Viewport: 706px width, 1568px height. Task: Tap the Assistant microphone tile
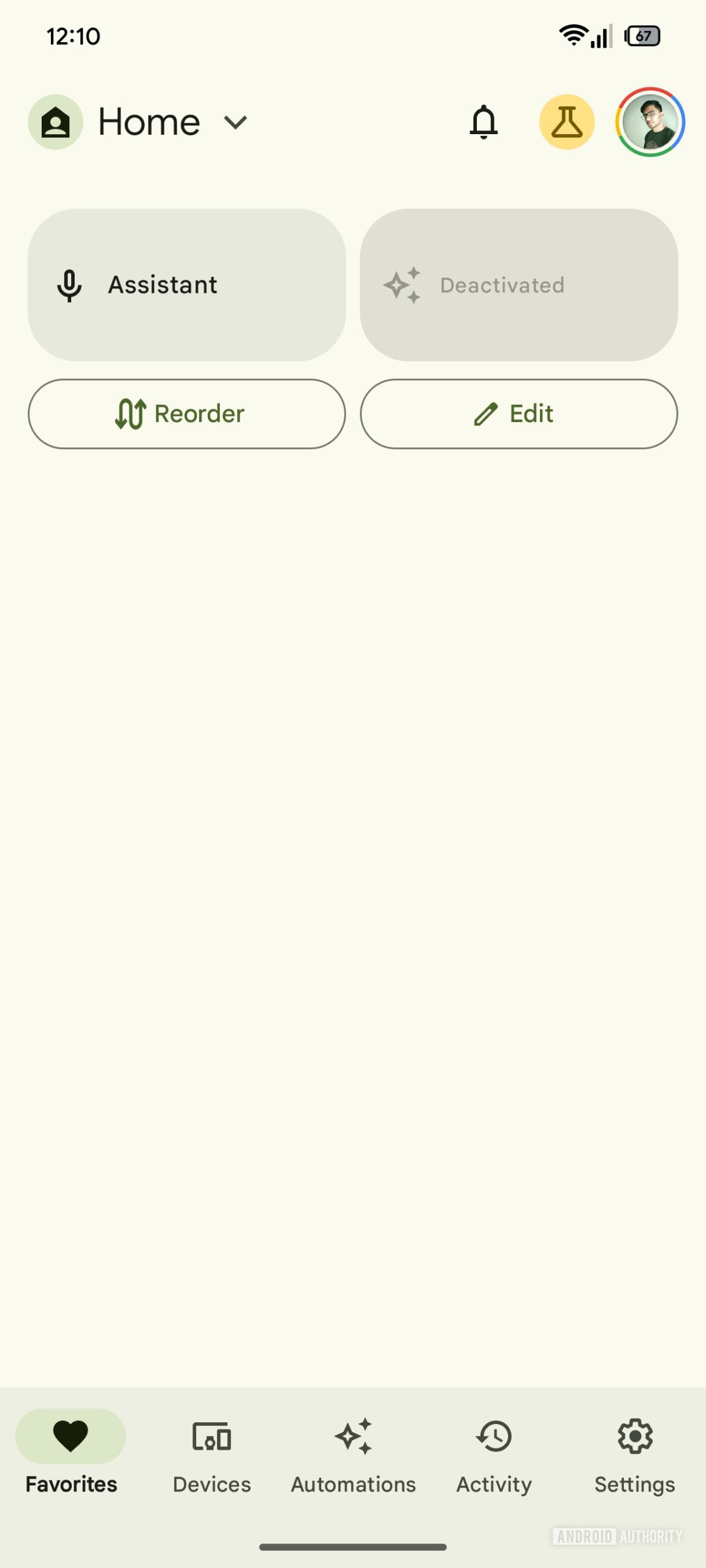click(x=187, y=285)
